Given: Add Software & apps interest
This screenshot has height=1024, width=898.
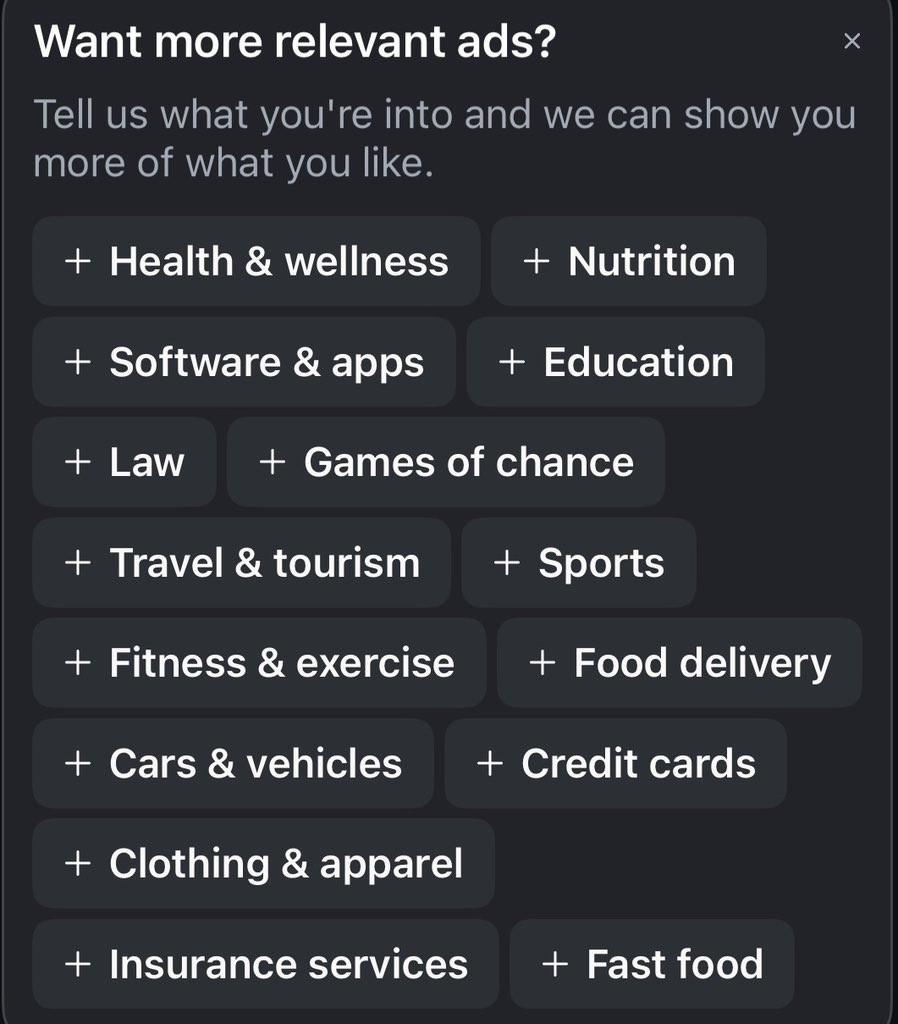Looking at the screenshot, I should click(244, 362).
